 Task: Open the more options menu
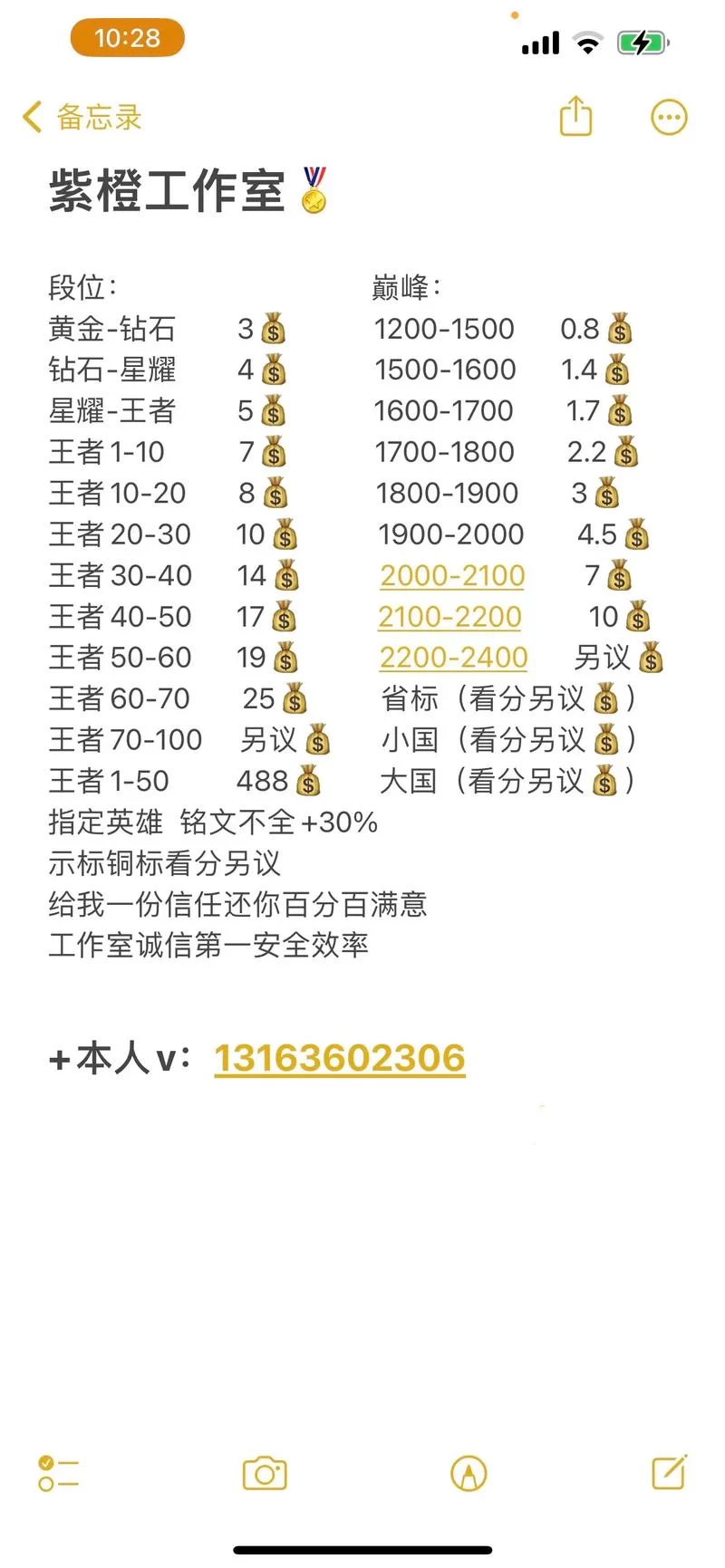click(669, 118)
